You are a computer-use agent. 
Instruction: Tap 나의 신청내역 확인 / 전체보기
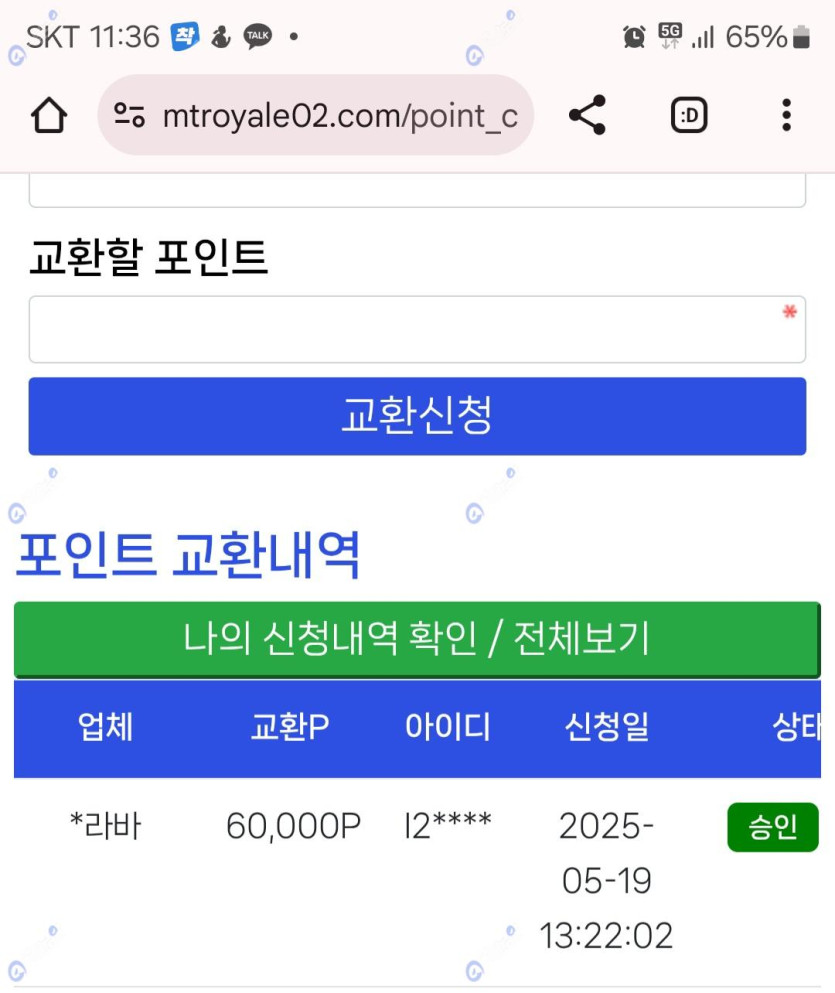pos(416,639)
